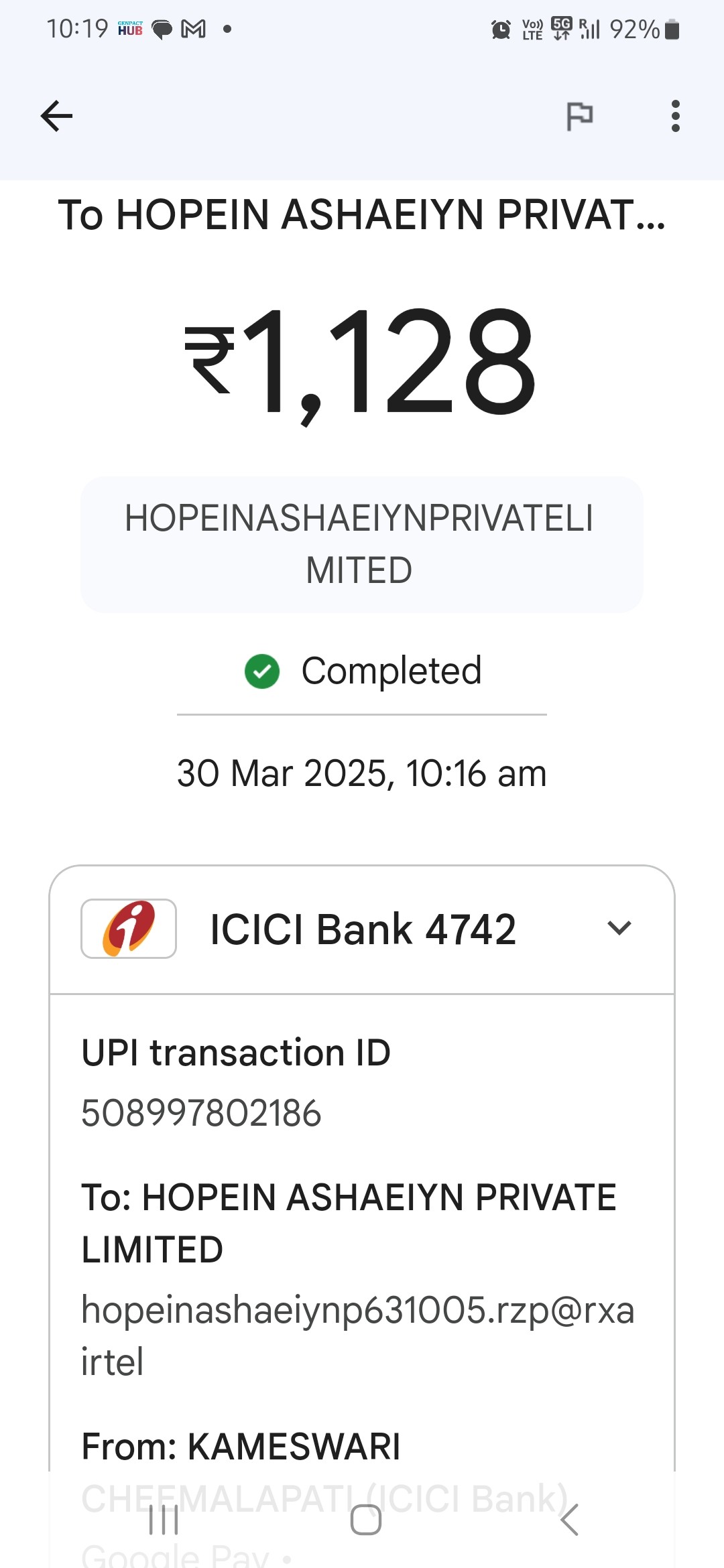
Task: Open recent apps from the navigation bar
Action: click(x=164, y=1519)
